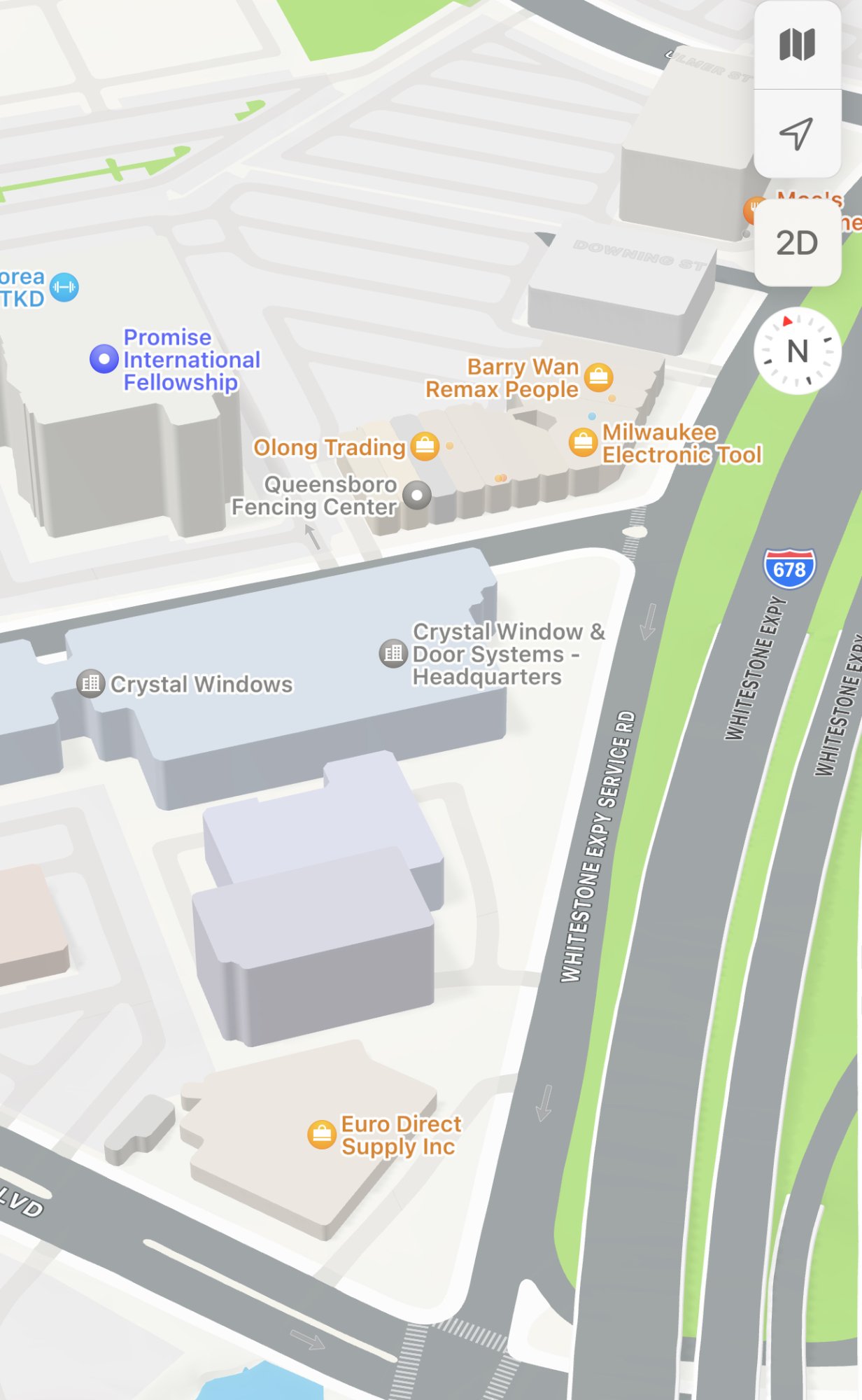Select the Barry Wan Remax People marker
This screenshot has width=862, height=1400.
click(598, 377)
